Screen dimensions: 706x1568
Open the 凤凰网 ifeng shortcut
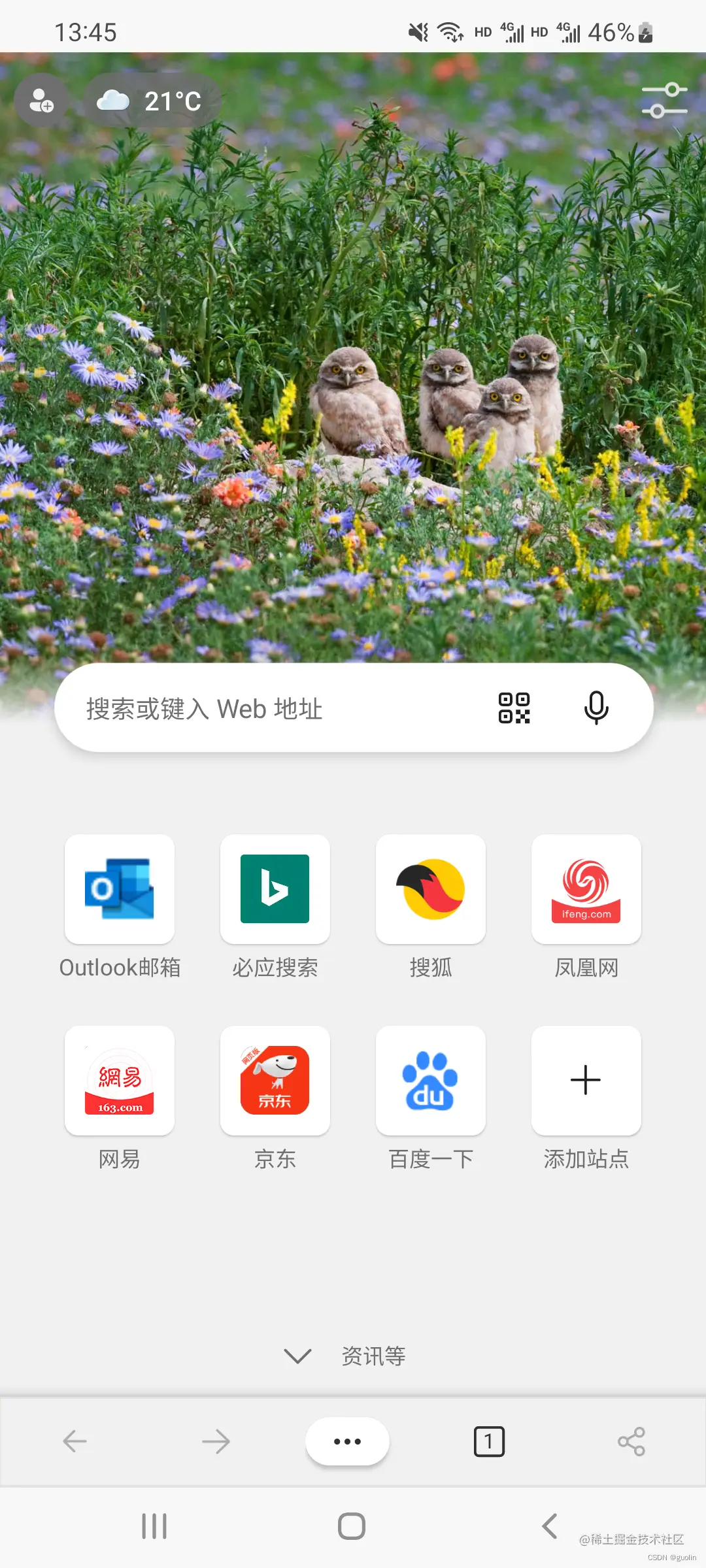[x=586, y=890]
